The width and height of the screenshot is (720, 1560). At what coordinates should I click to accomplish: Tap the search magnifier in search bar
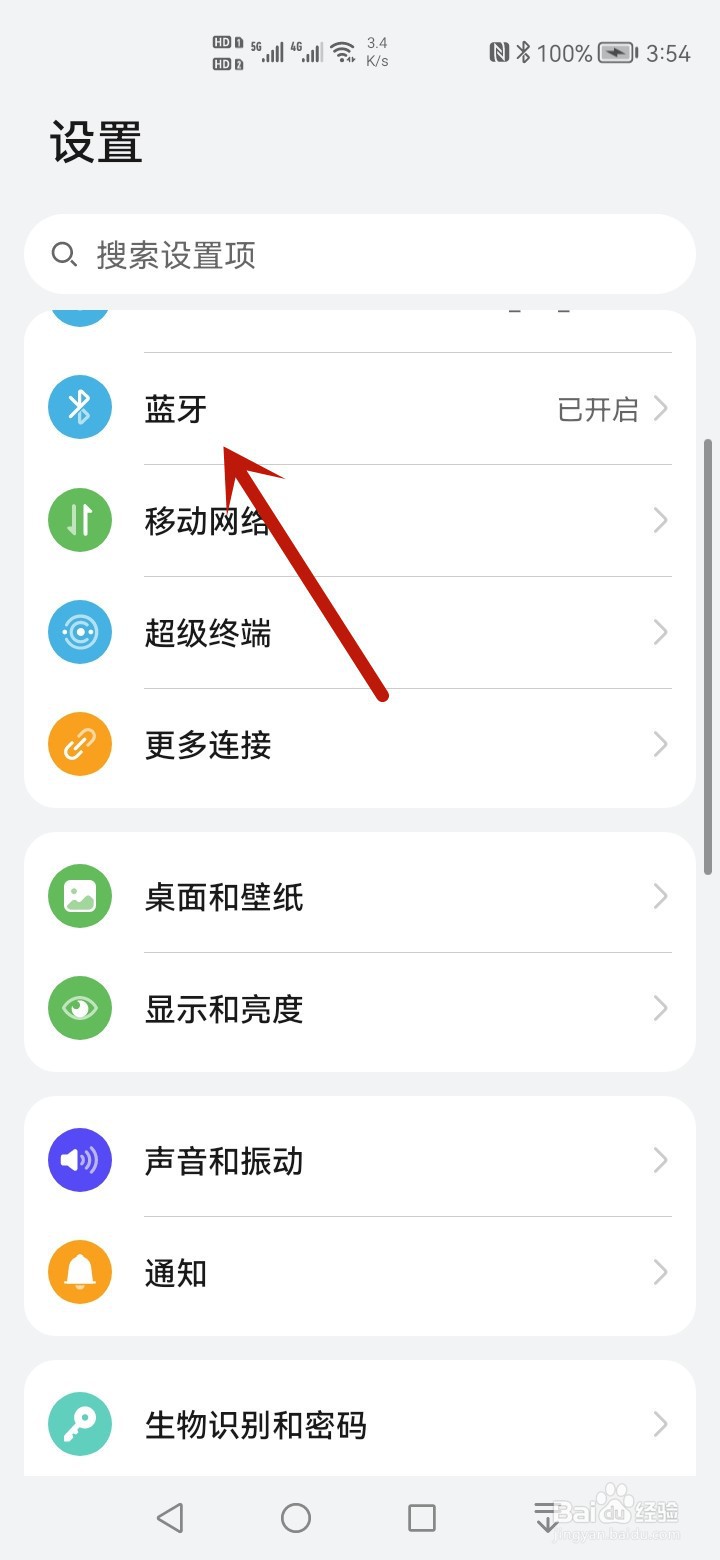(64, 254)
